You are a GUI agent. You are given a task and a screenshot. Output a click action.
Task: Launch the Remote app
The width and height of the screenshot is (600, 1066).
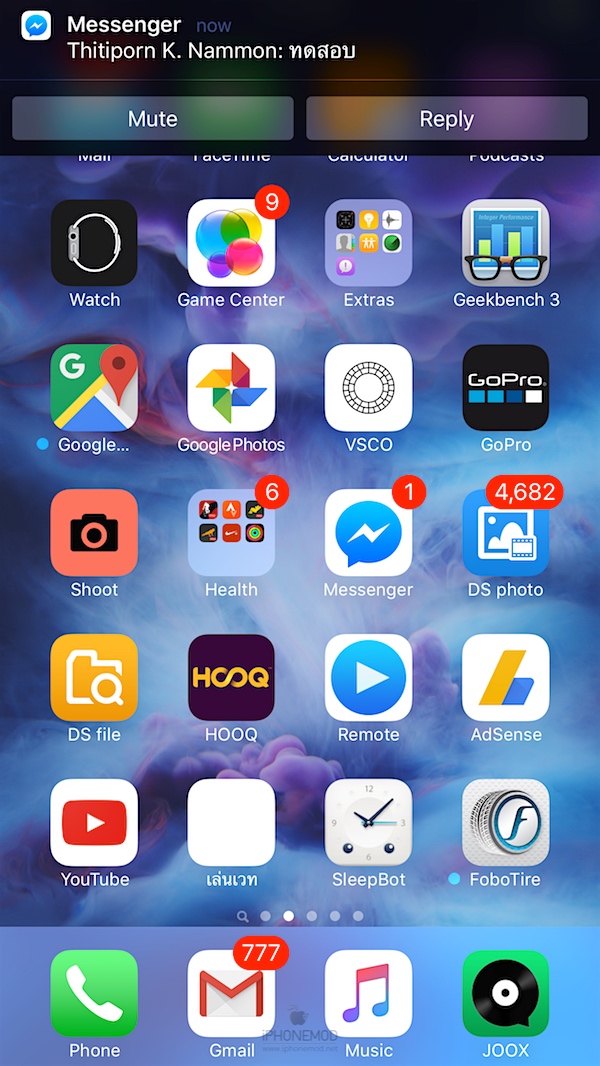(x=368, y=678)
